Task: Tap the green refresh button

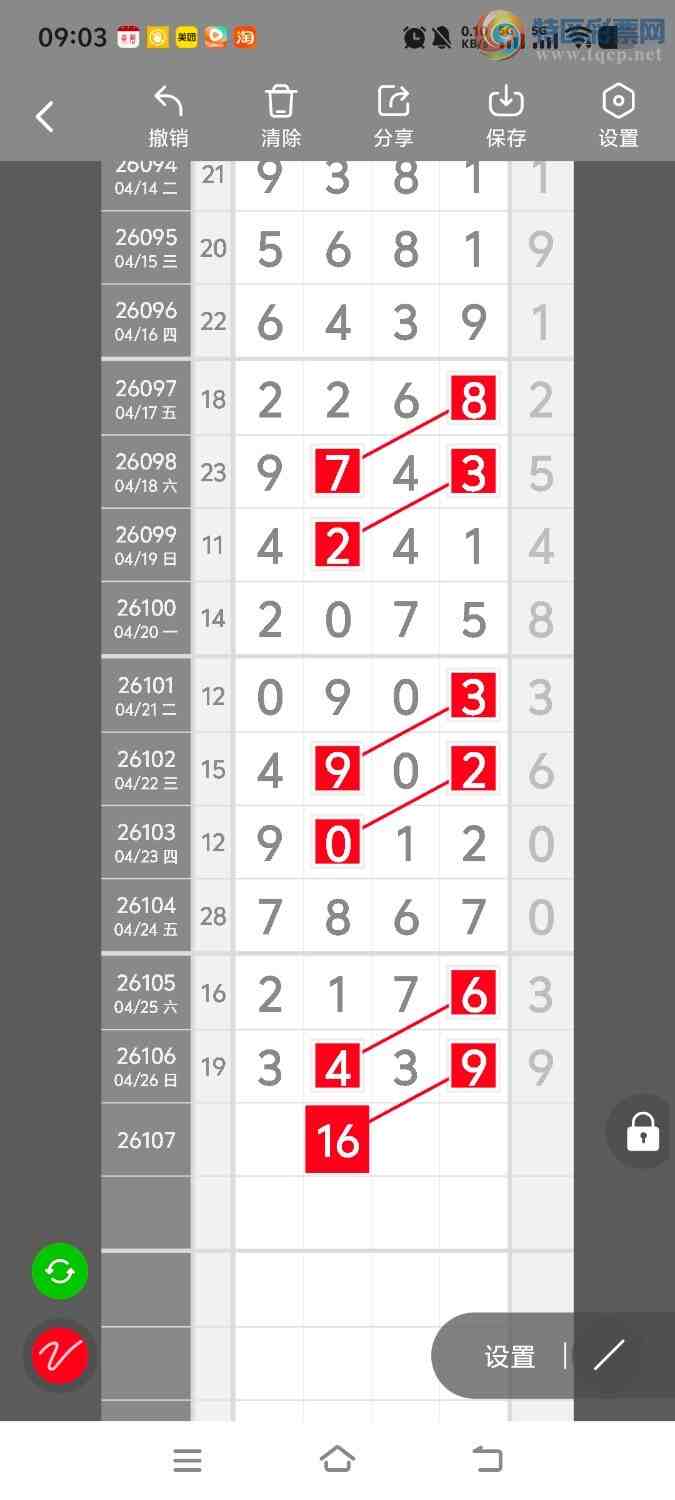Action: click(x=60, y=1272)
